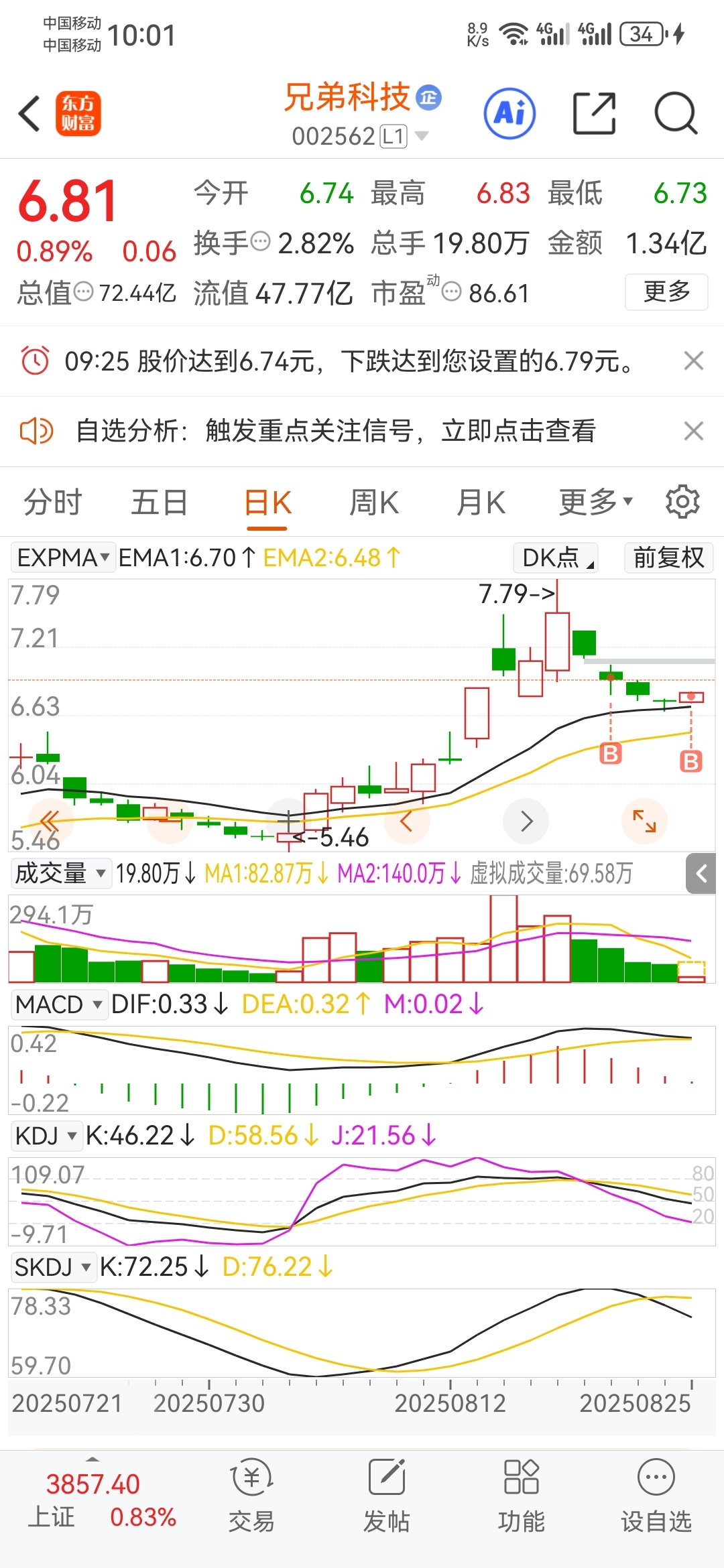
Task: Tap 发帖 to write a post
Action: point(386,1496)
